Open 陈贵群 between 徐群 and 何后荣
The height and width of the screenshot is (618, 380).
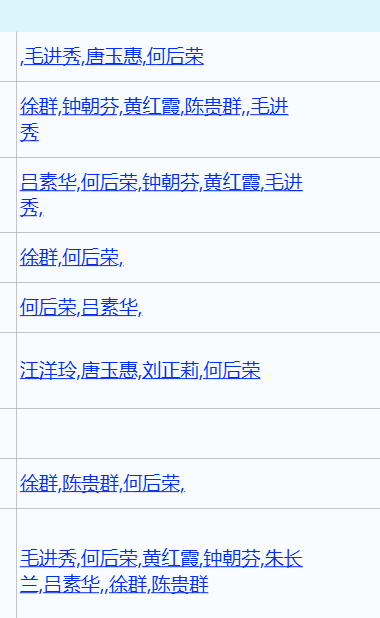90,483
